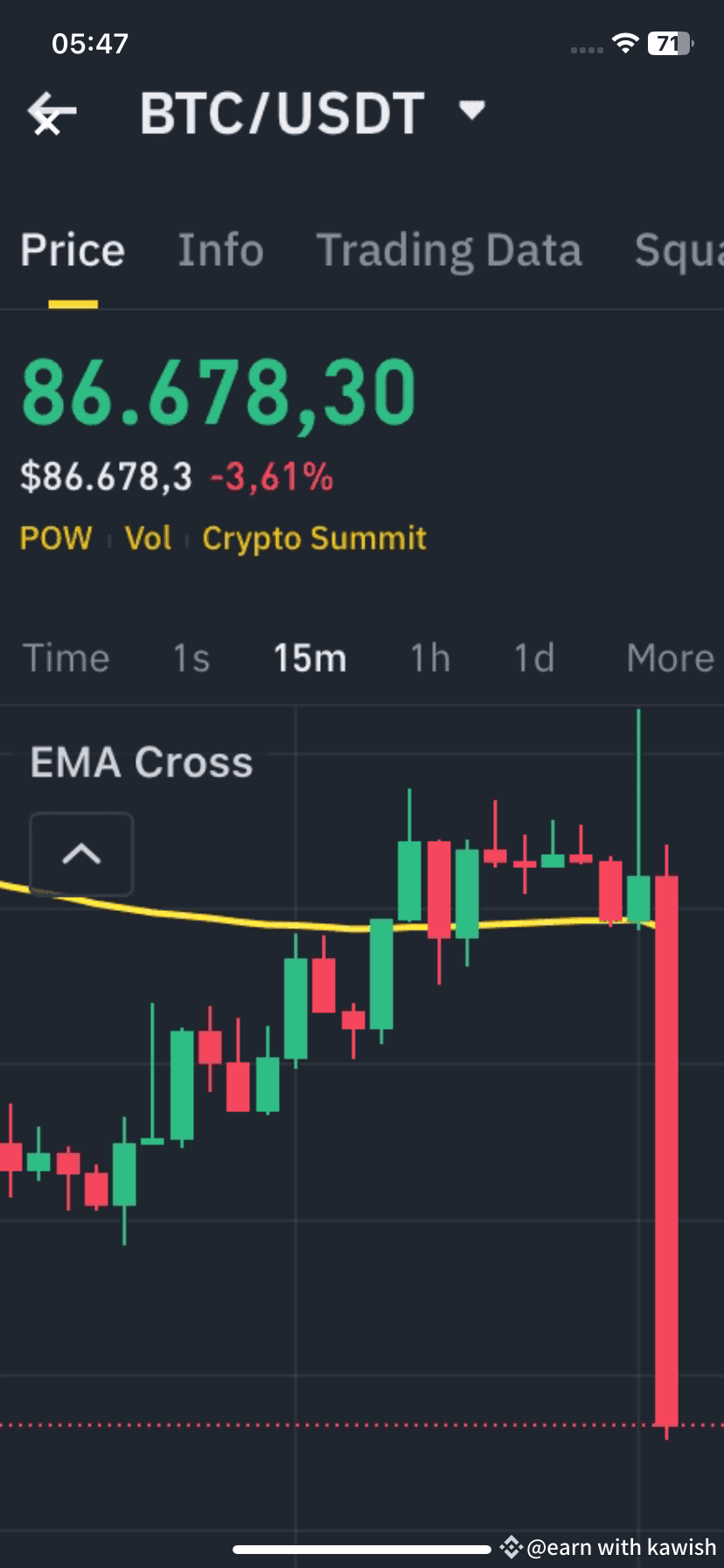The height and width of the screenshot is (1568, 724).
Task: Select the 1h chart interval
Action: tap(429, 658)
